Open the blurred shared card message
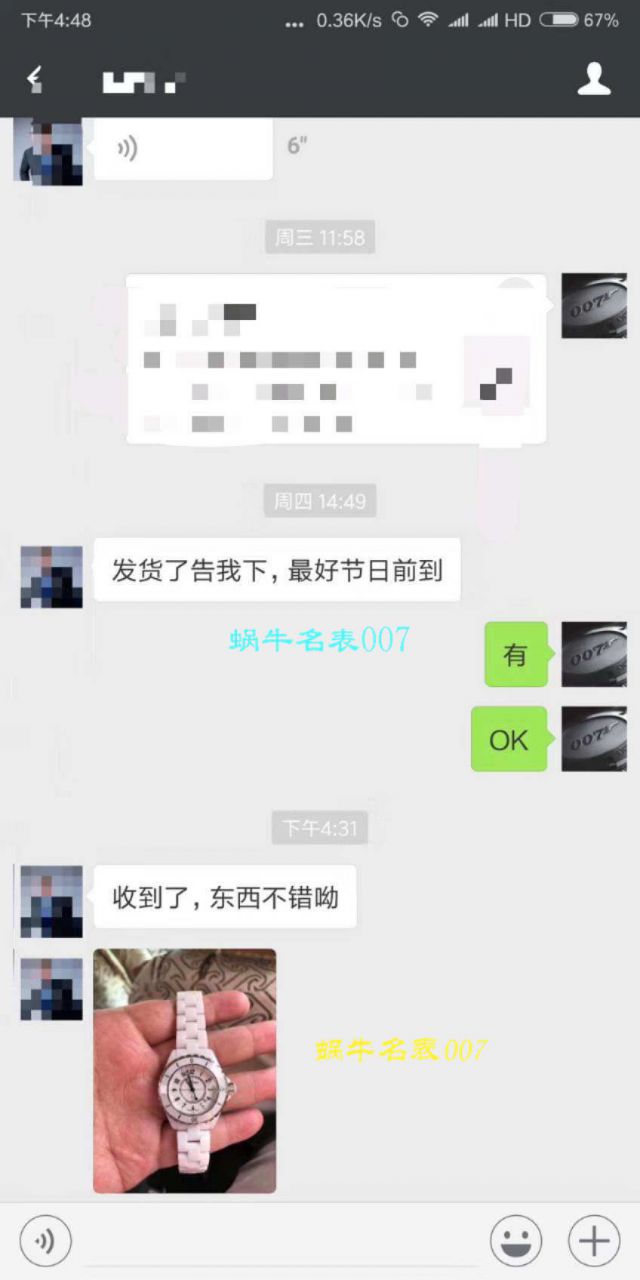 click(x=336, y=359)
